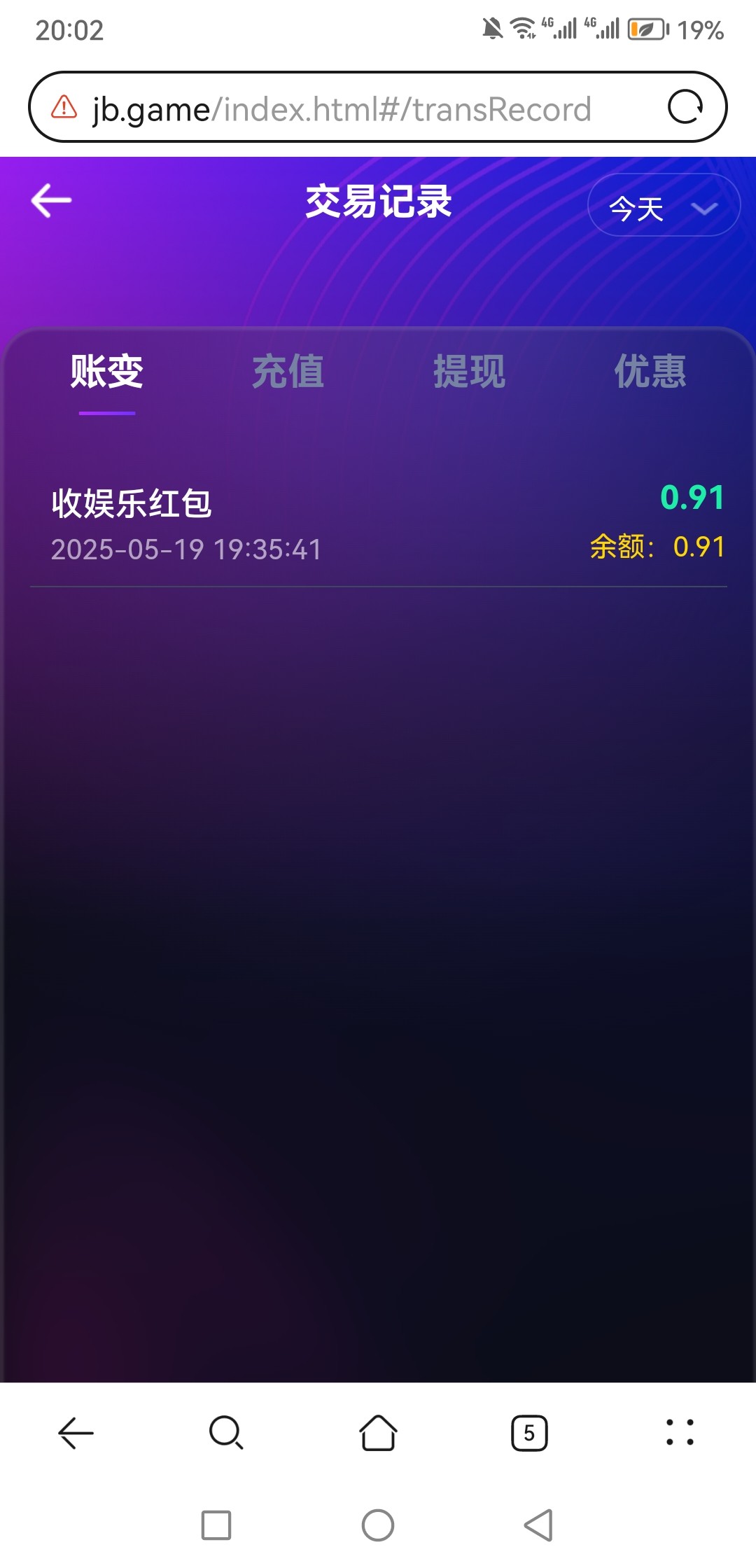Screen dimensions: 756x1568
Task: Open the browser four-dot menu
Action: pyautogui.click(x=680, y=1433)
